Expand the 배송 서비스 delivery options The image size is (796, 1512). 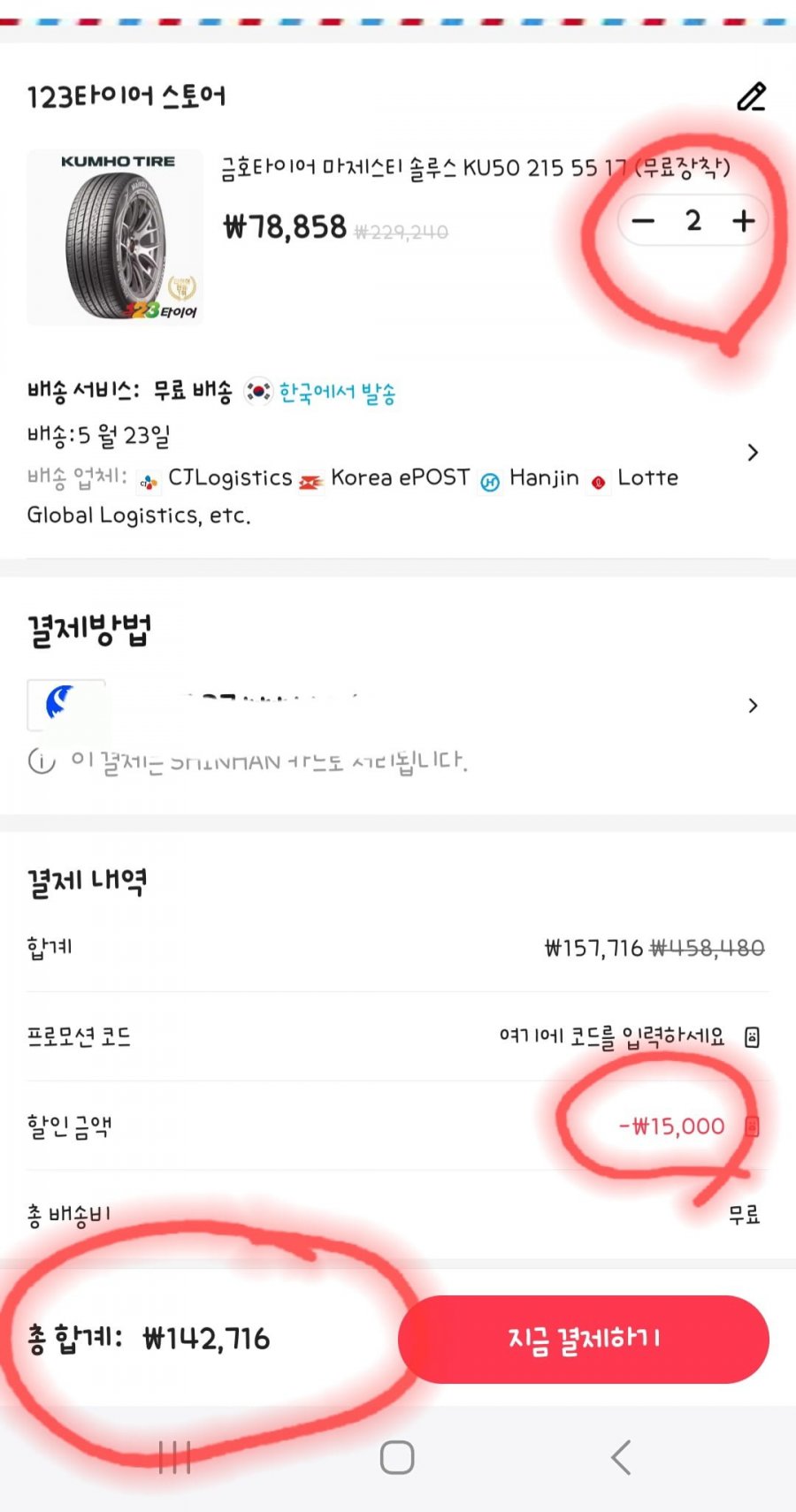click(x=752, y=453)
